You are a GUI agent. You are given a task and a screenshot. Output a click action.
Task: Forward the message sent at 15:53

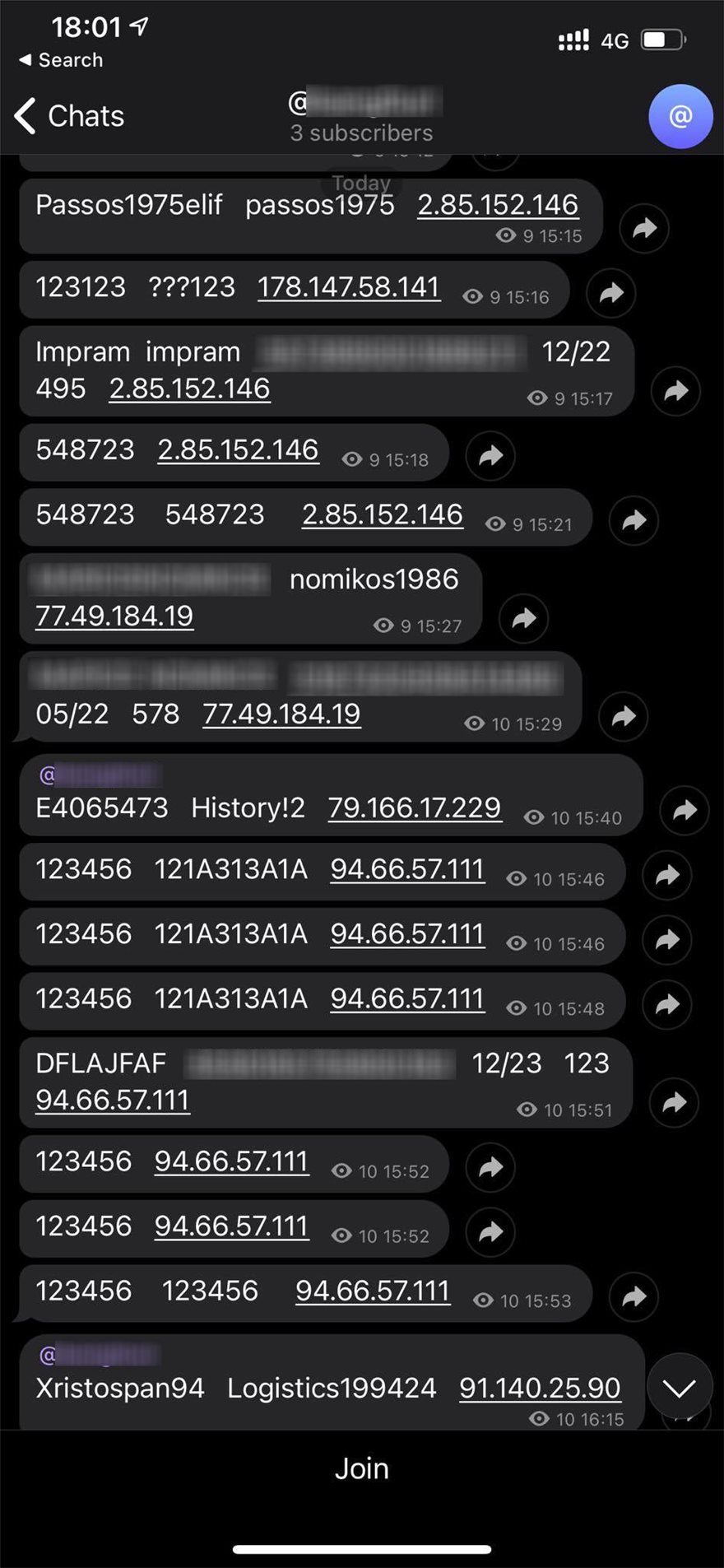(x=633, y=1297)
